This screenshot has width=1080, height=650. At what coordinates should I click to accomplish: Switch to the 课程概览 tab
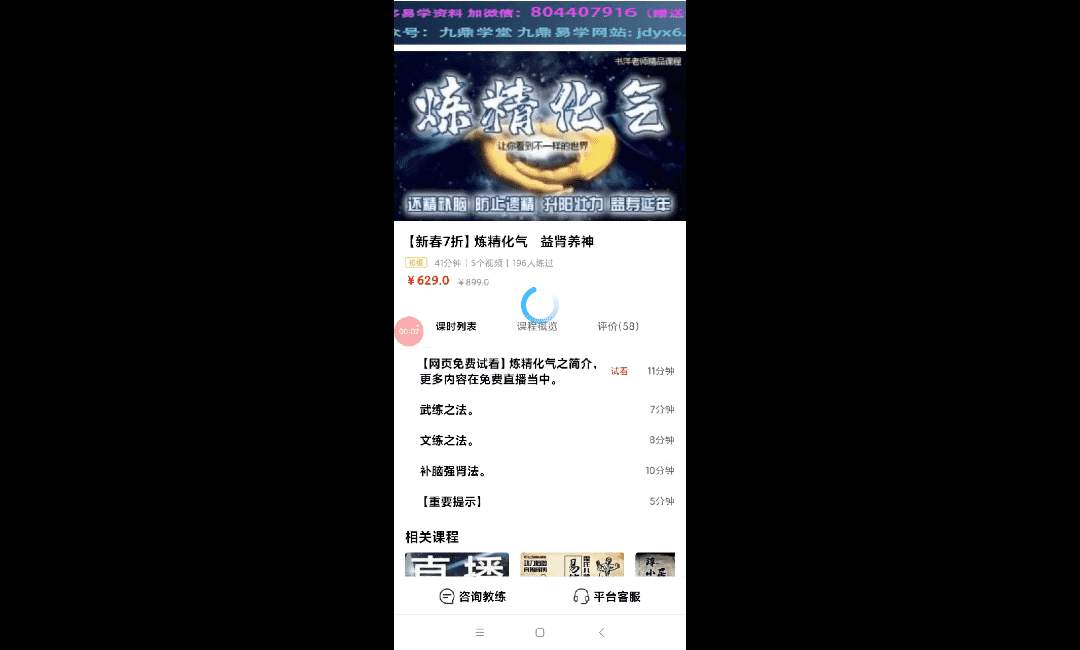pyautogui.click(x=537, y=326)
